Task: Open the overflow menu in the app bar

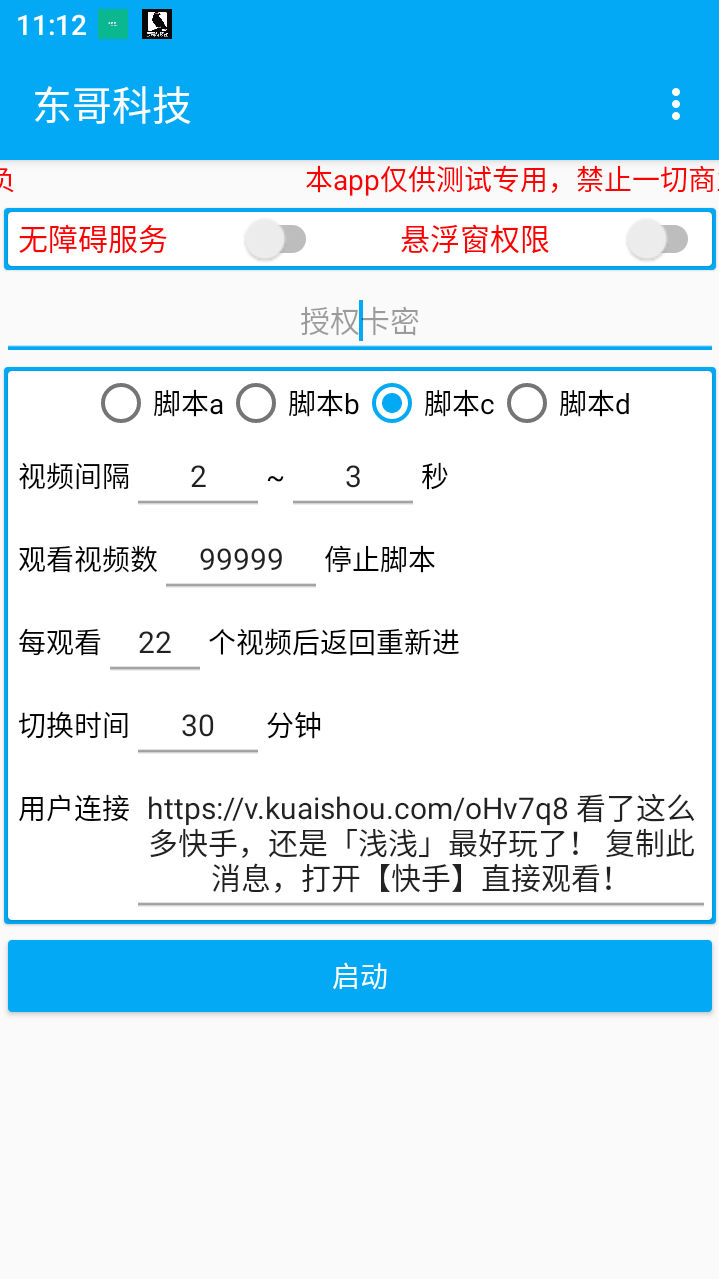Action: click(x=676, y=104)
